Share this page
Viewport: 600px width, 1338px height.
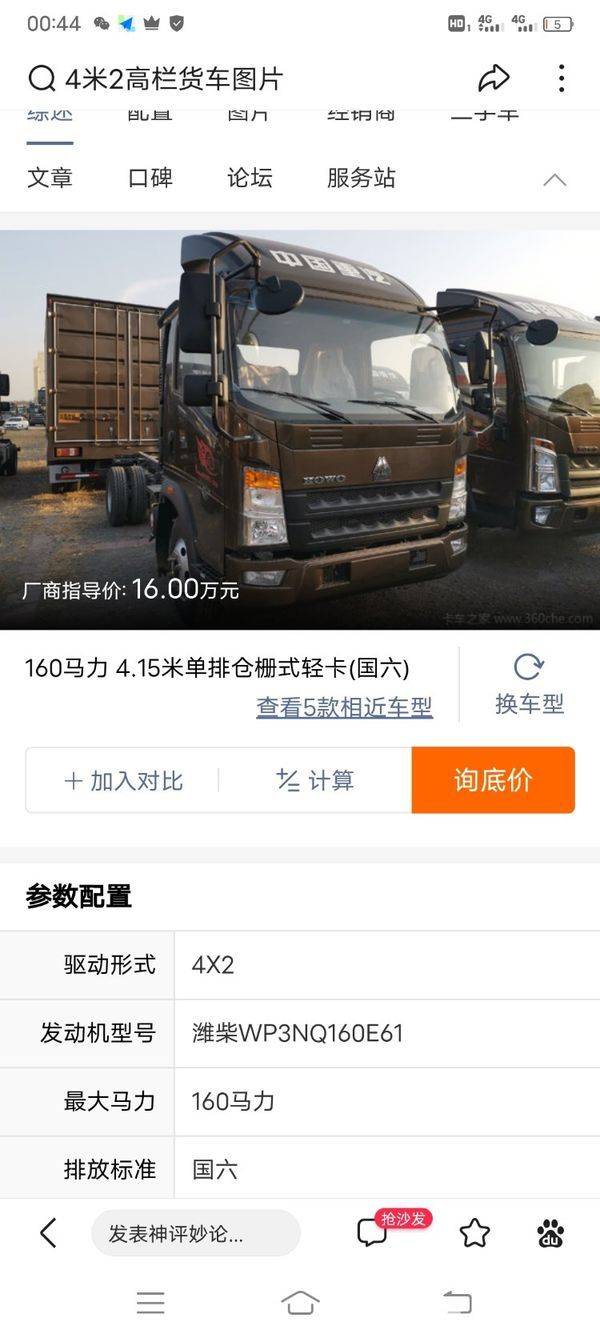pos(493,79)
